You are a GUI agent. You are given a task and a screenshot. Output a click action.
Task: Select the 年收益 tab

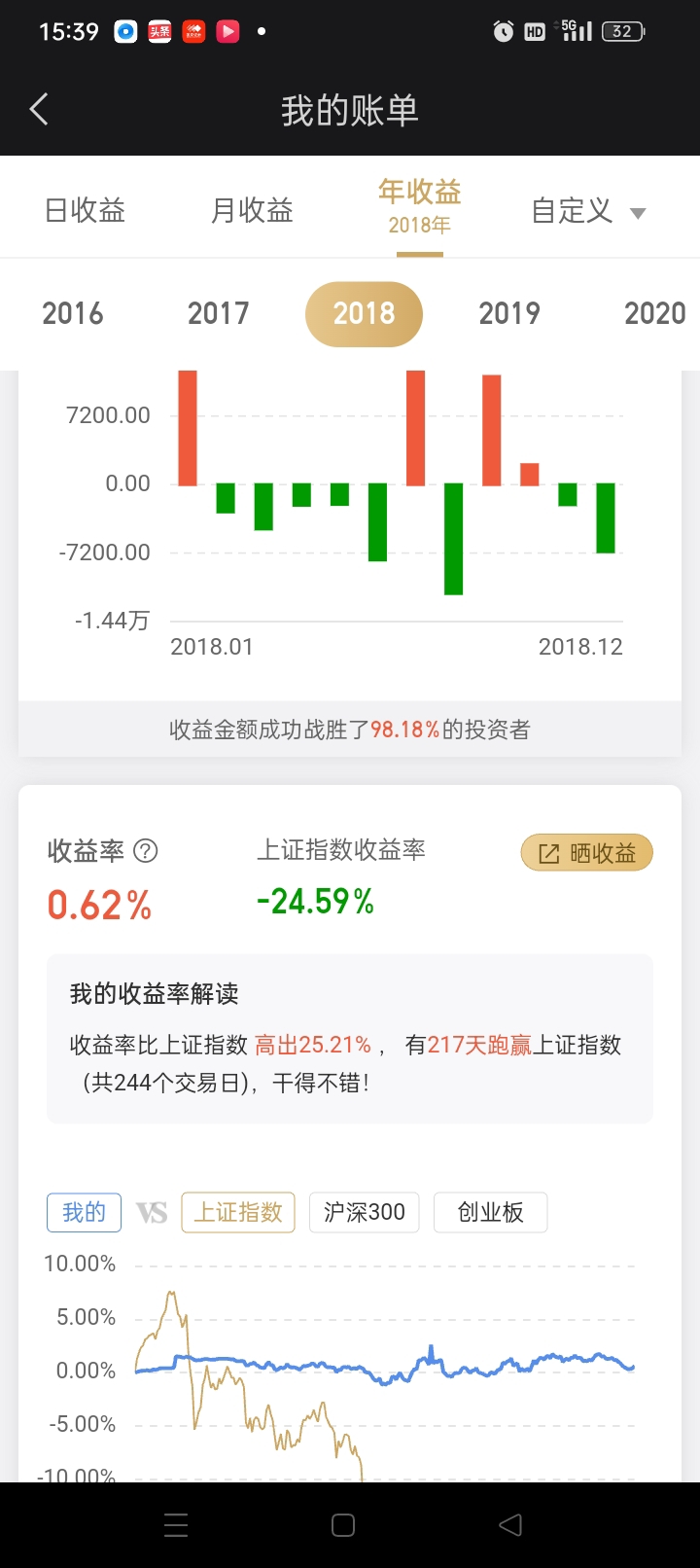(x=420, y=205)
